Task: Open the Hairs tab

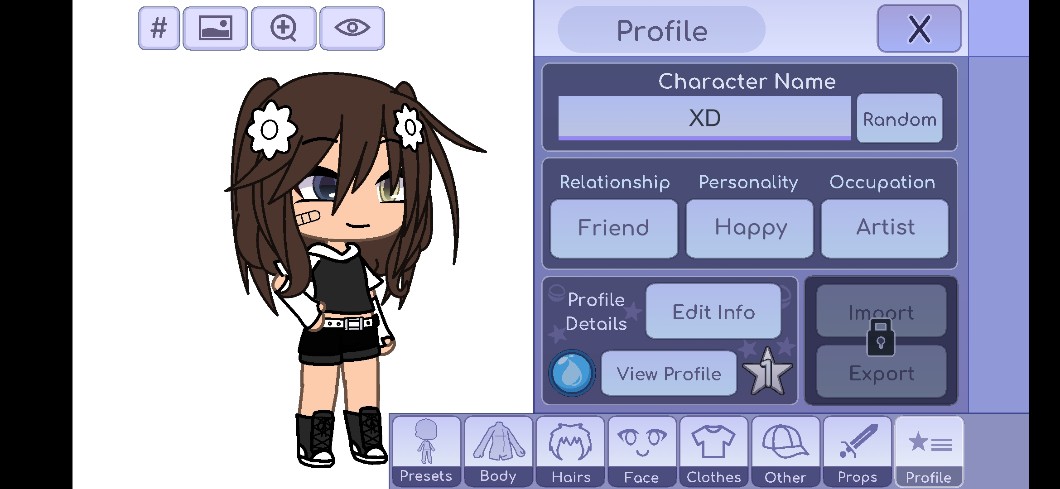Action: tap(571, 451)
